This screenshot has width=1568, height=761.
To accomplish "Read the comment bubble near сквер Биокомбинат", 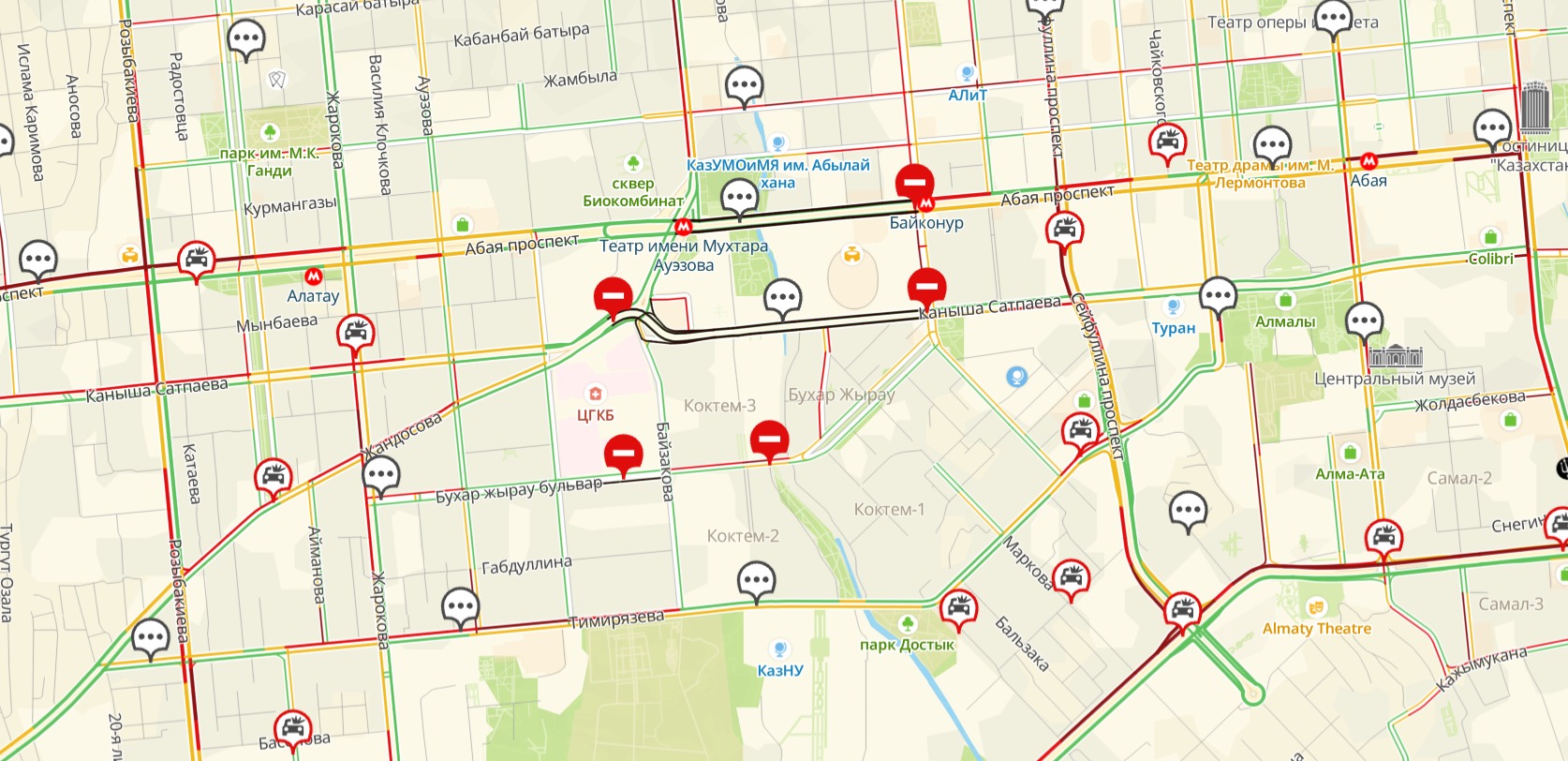I will tap(739, 198).
